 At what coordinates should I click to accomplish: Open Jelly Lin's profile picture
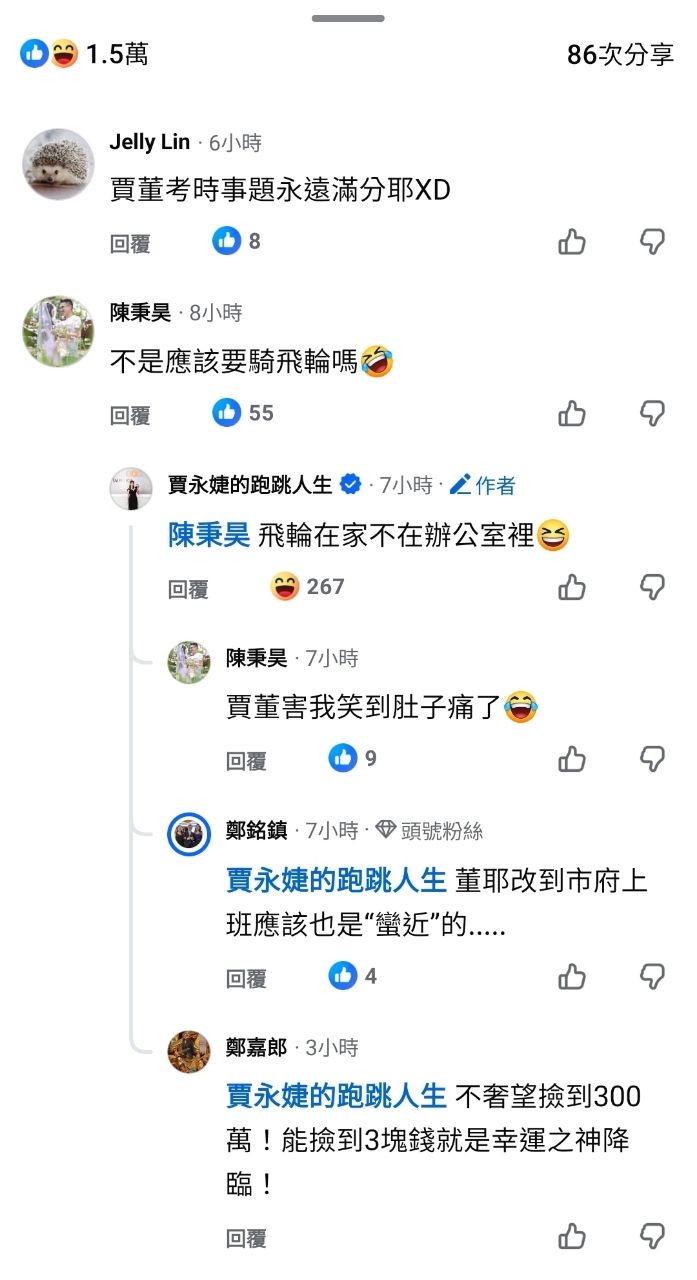pyautogui.click(x=58, y=163)
